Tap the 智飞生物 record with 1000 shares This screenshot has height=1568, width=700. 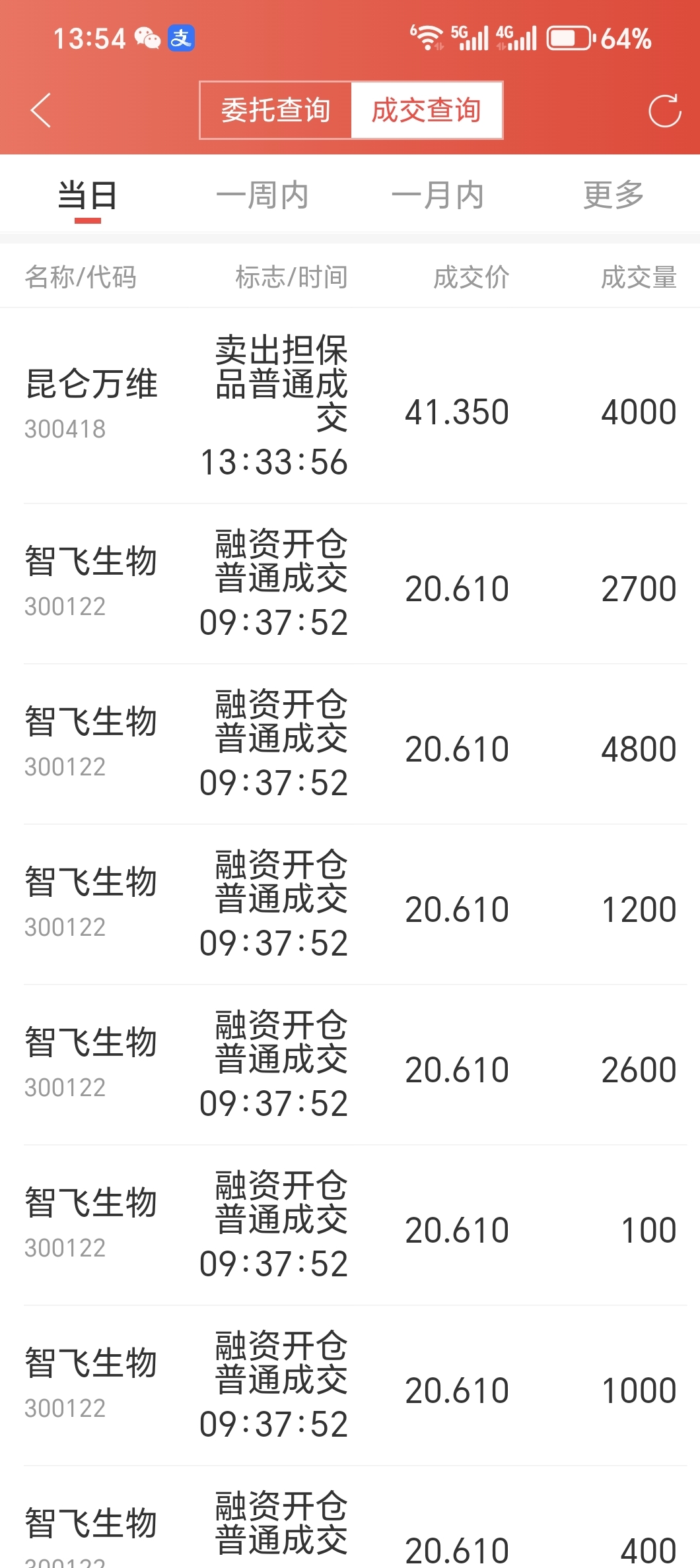[350, 1386]
